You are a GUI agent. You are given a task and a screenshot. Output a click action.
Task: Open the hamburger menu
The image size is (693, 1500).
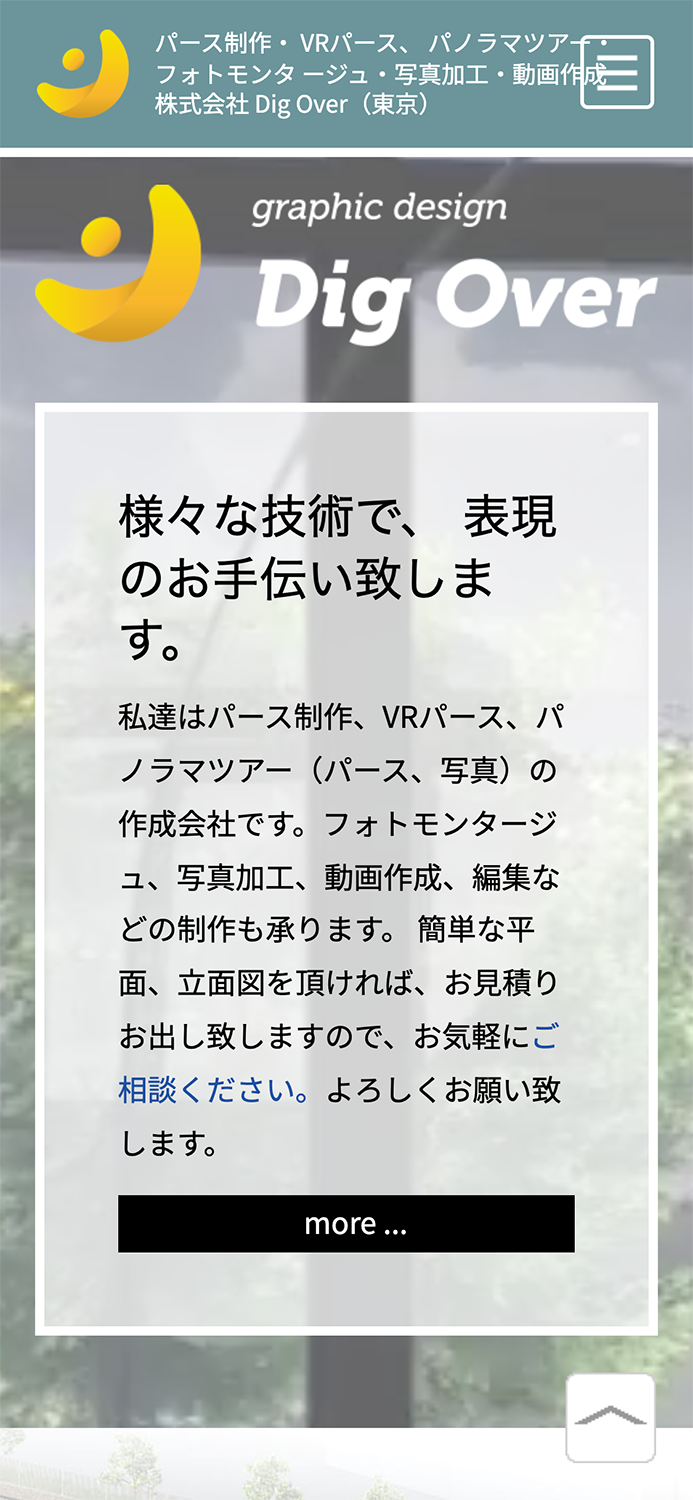(617, 72)
